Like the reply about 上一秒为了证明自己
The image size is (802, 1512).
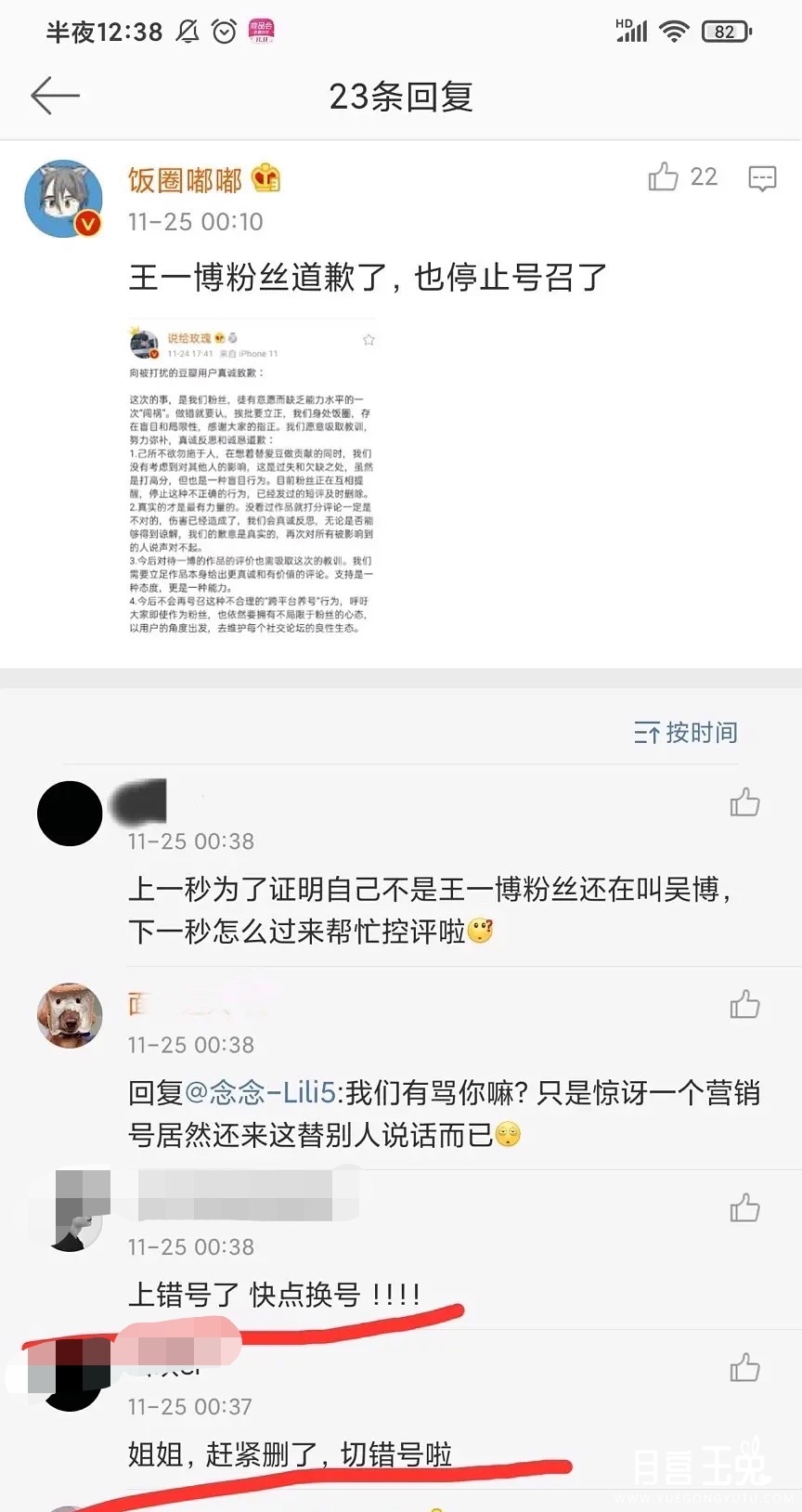click(x=744, y=802)
